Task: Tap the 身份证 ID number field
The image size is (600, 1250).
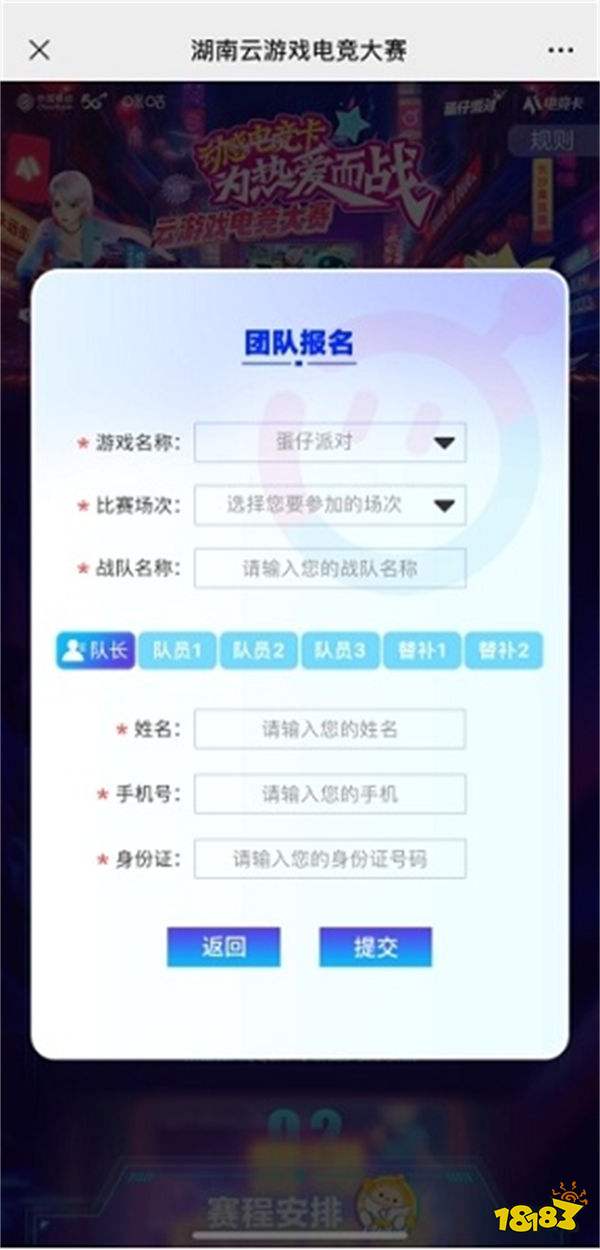Action: click(x=330, y=858)
